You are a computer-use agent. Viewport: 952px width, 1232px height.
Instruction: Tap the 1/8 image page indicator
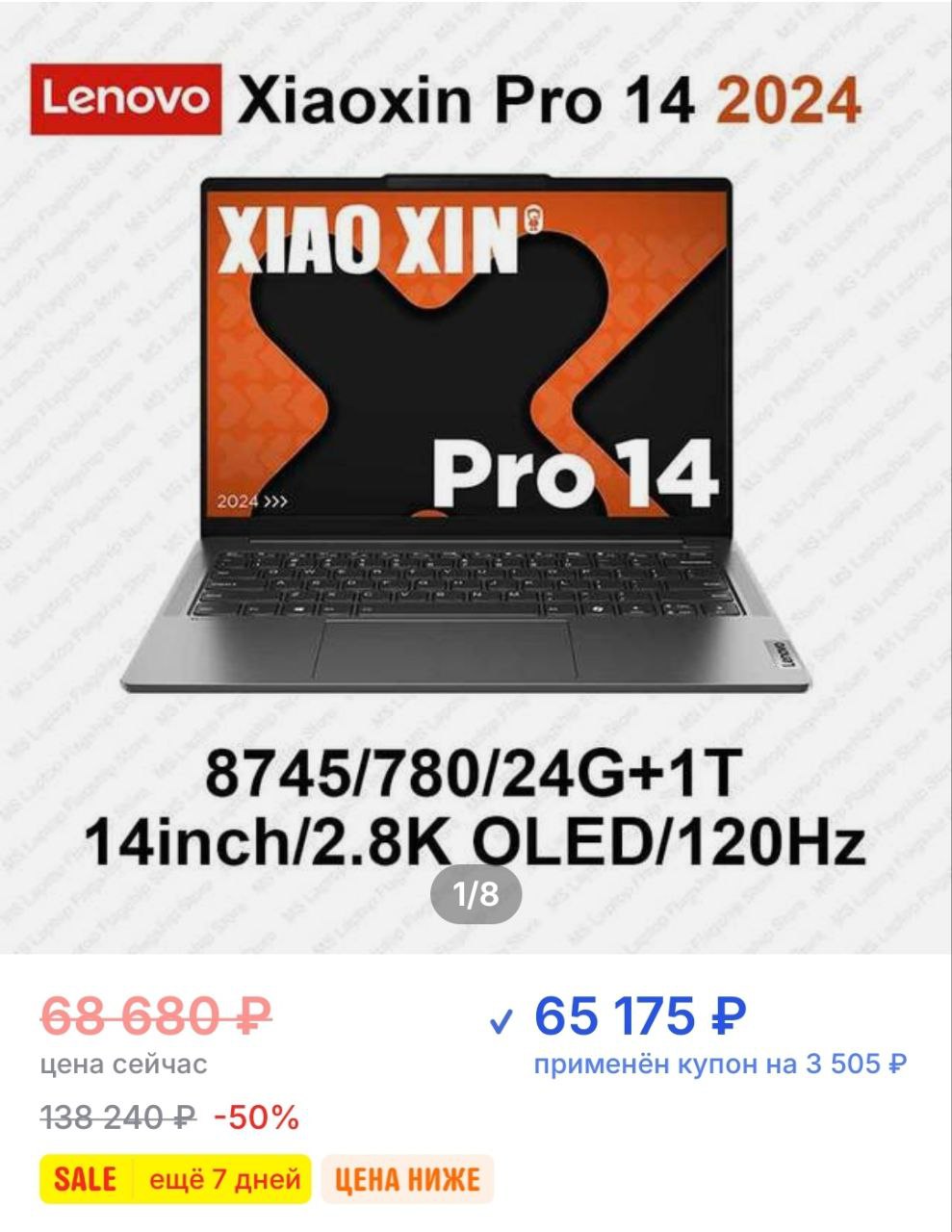(476, 895)
